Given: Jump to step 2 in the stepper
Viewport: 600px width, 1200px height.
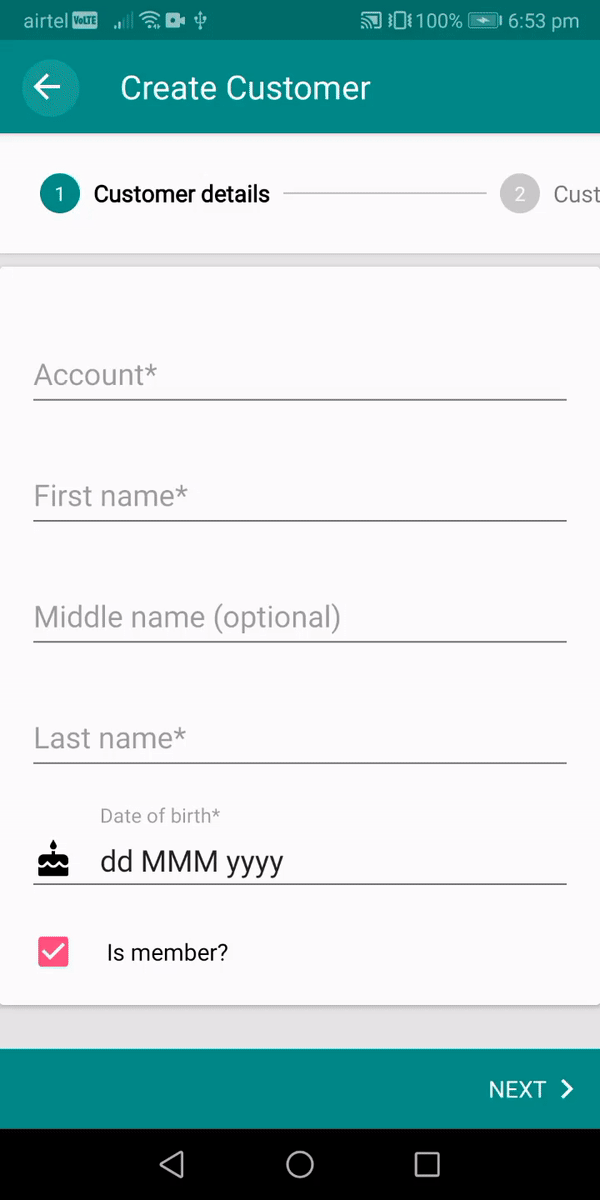Looking at the screenshot, I should (520, 194).
